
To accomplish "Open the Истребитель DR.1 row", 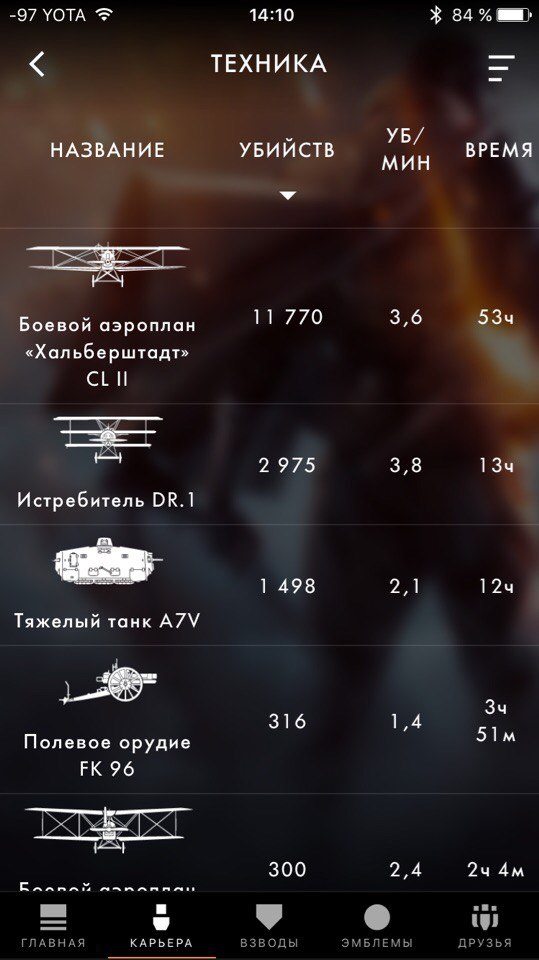I will pyautogui.click(x=270, y=464).
